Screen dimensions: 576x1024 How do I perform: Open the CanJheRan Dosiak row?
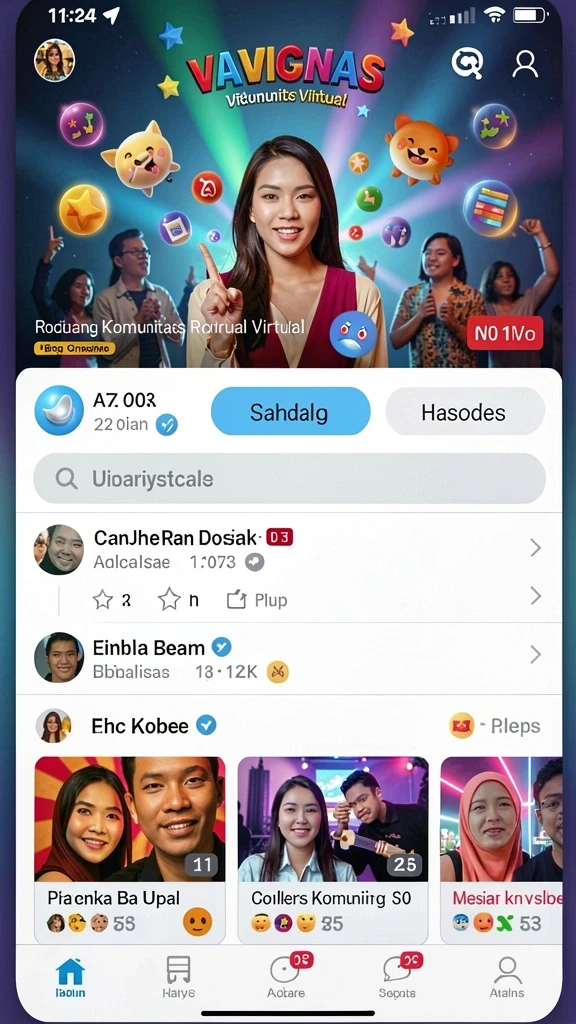[289, 549]
